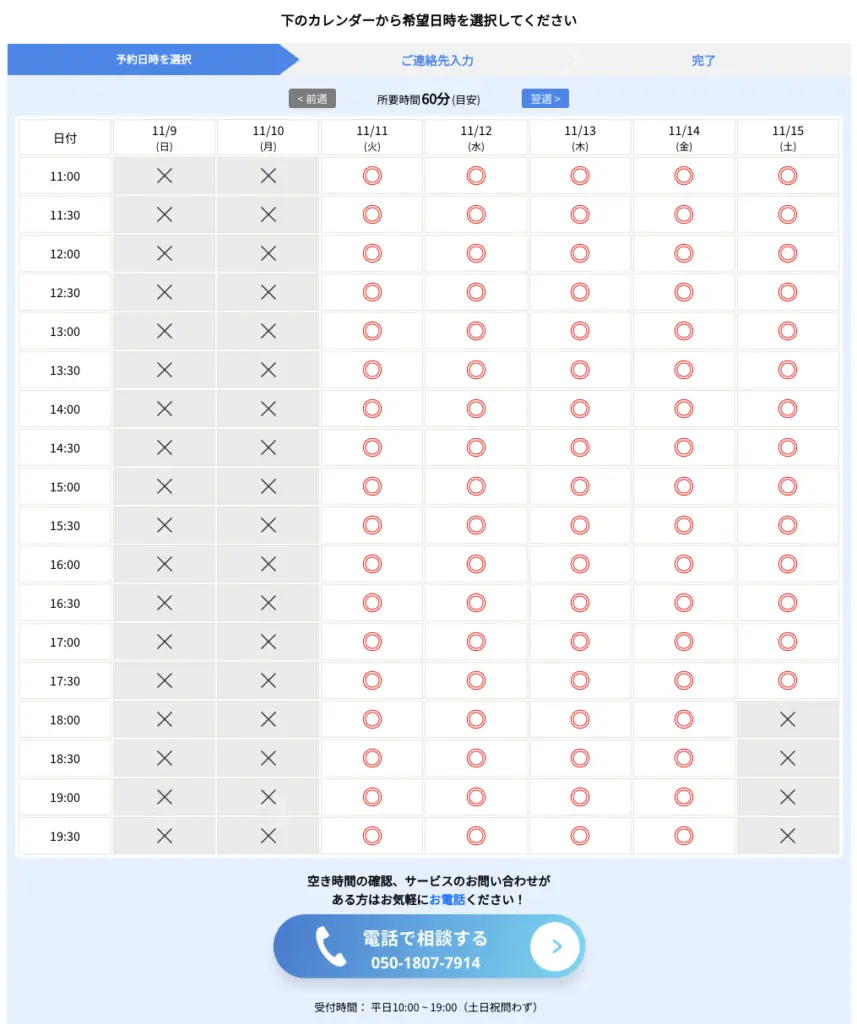Select the 15:00 opening on 11/14
The height and width of the screenshot is (1024, 857).
point(684,487)
